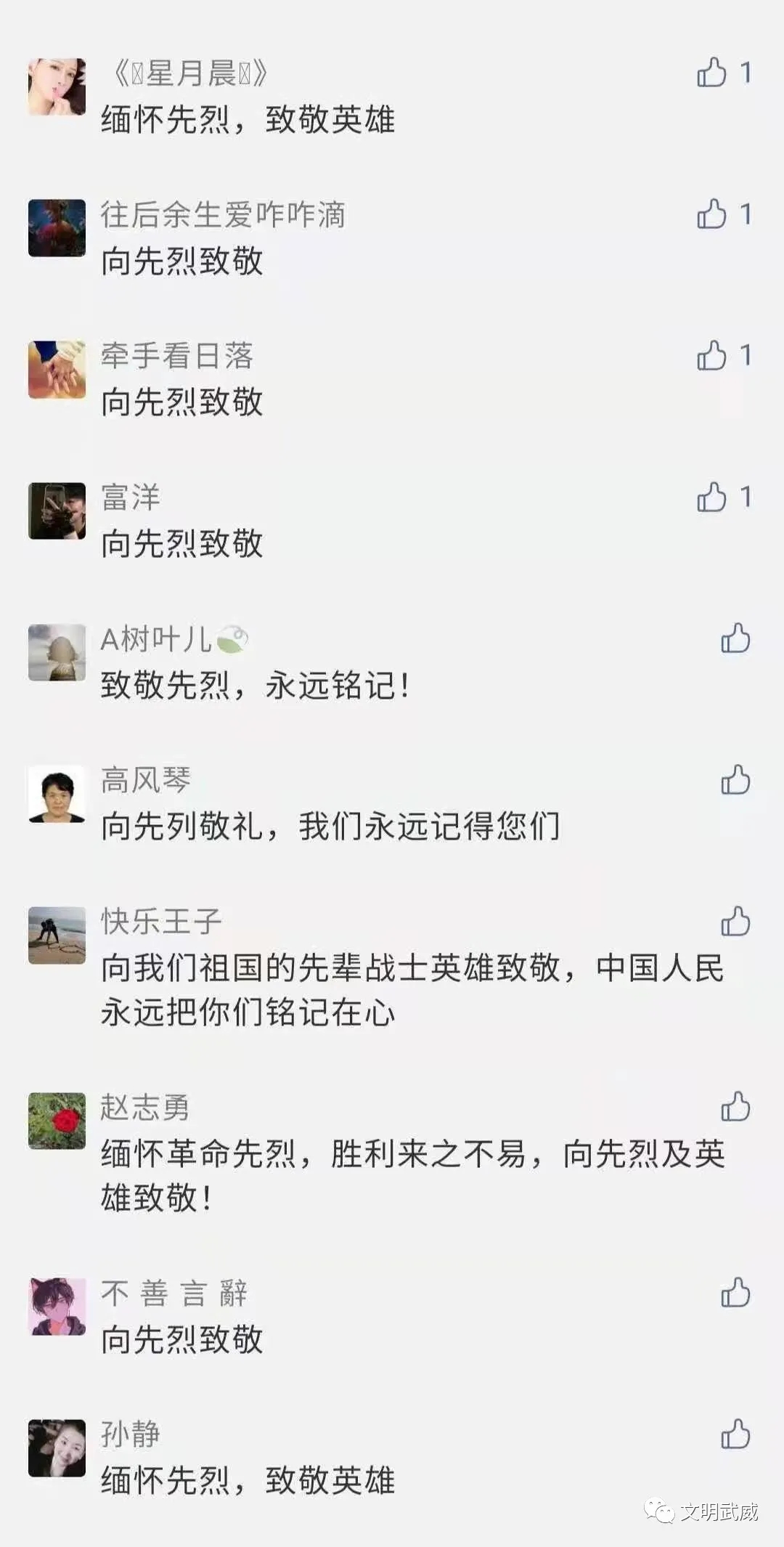The width and height of the screenshot is (784, 1547).
Task: Like the comment from 不善言辞
Action: pos(735,1294)
